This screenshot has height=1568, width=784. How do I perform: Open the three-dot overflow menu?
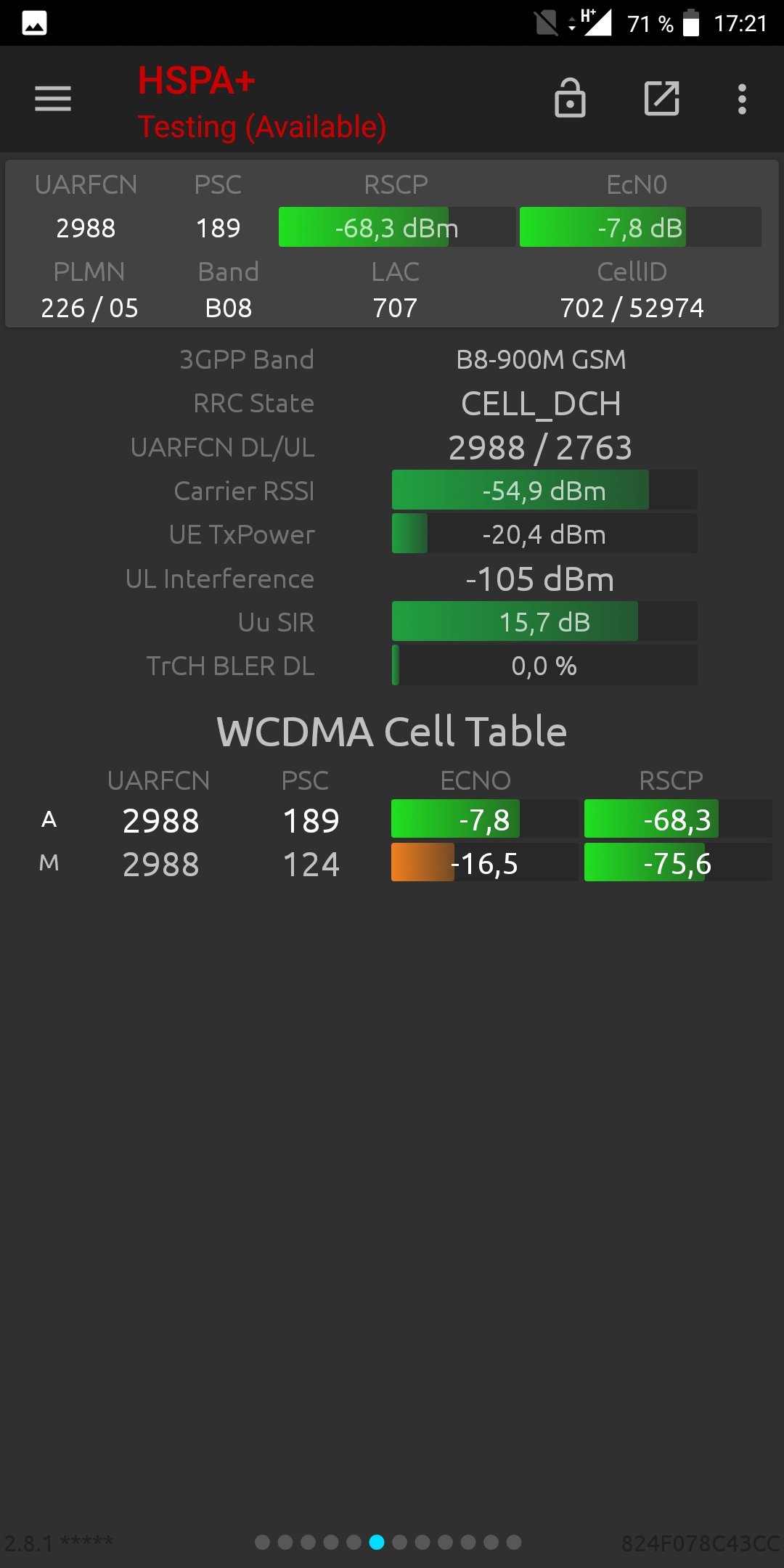click(x=742, y=99)
